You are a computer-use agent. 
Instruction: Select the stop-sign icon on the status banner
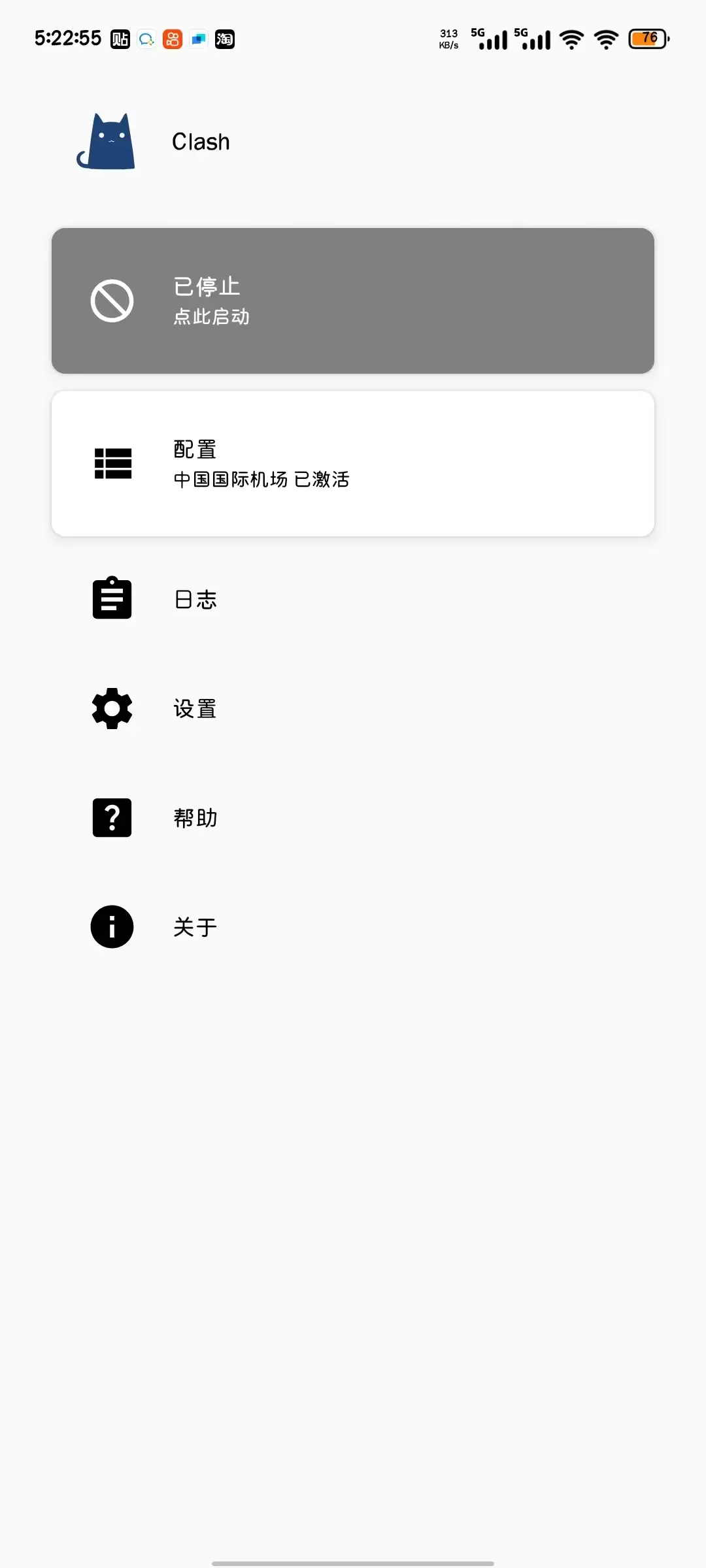pyautogui.click(x=112, y=300)
